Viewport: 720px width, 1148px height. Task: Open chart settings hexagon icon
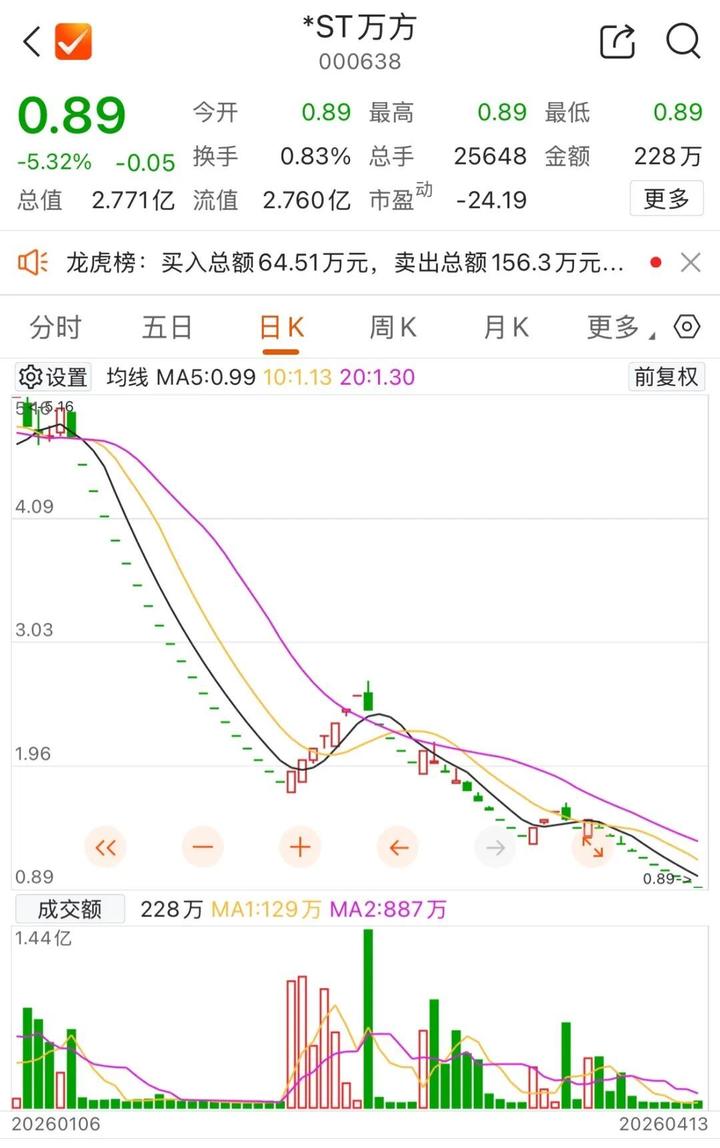point(687,327)
